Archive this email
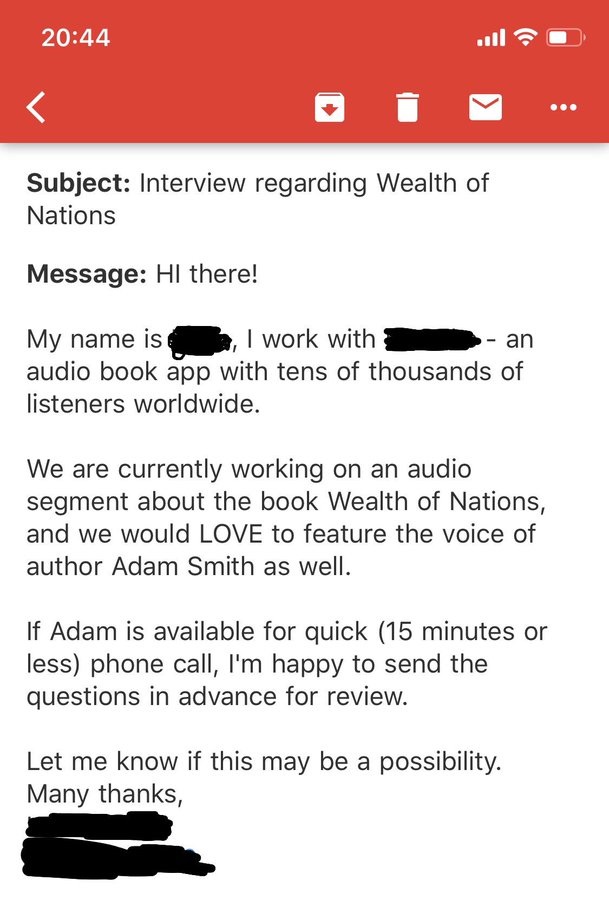 [x=330, y=107]
